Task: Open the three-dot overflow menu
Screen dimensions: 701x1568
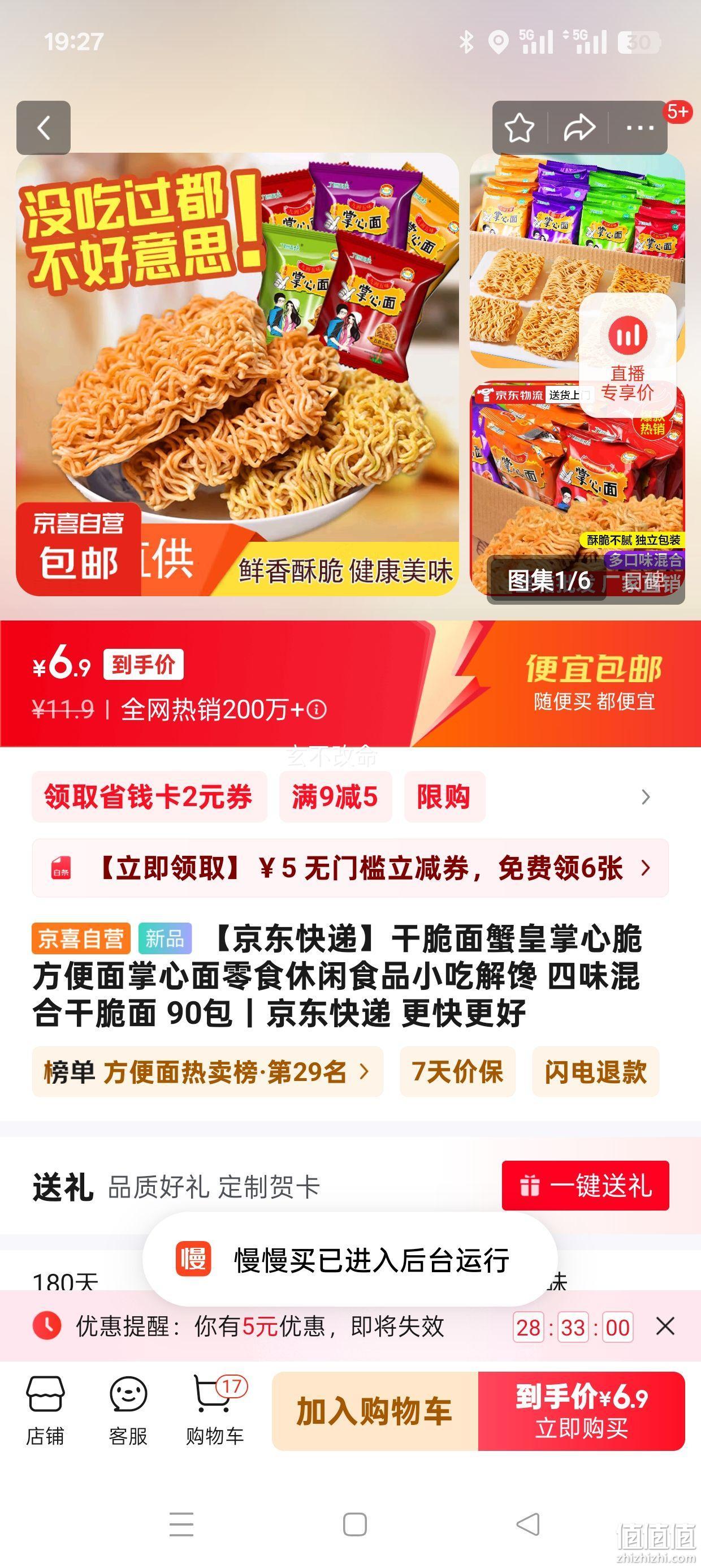Action: pos(639,128)
